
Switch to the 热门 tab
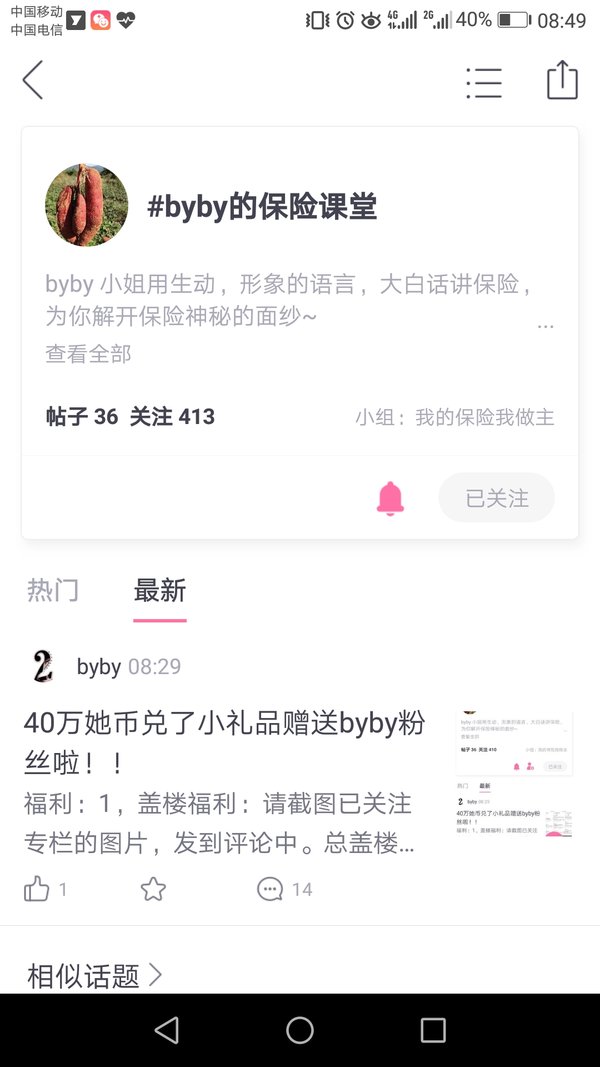(x=53, y=590)
